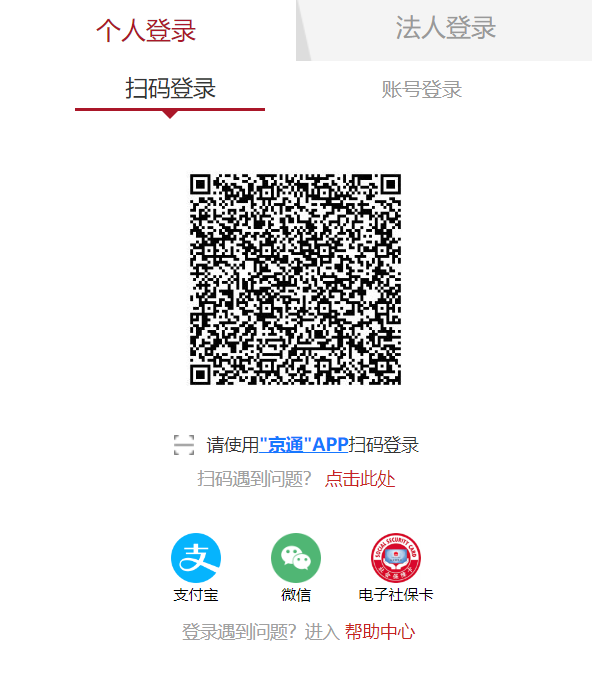Tap 点击此处 for scan problems
Image resolution: width=592 pixels, height=692 pixels.
[x=360, y=479]
